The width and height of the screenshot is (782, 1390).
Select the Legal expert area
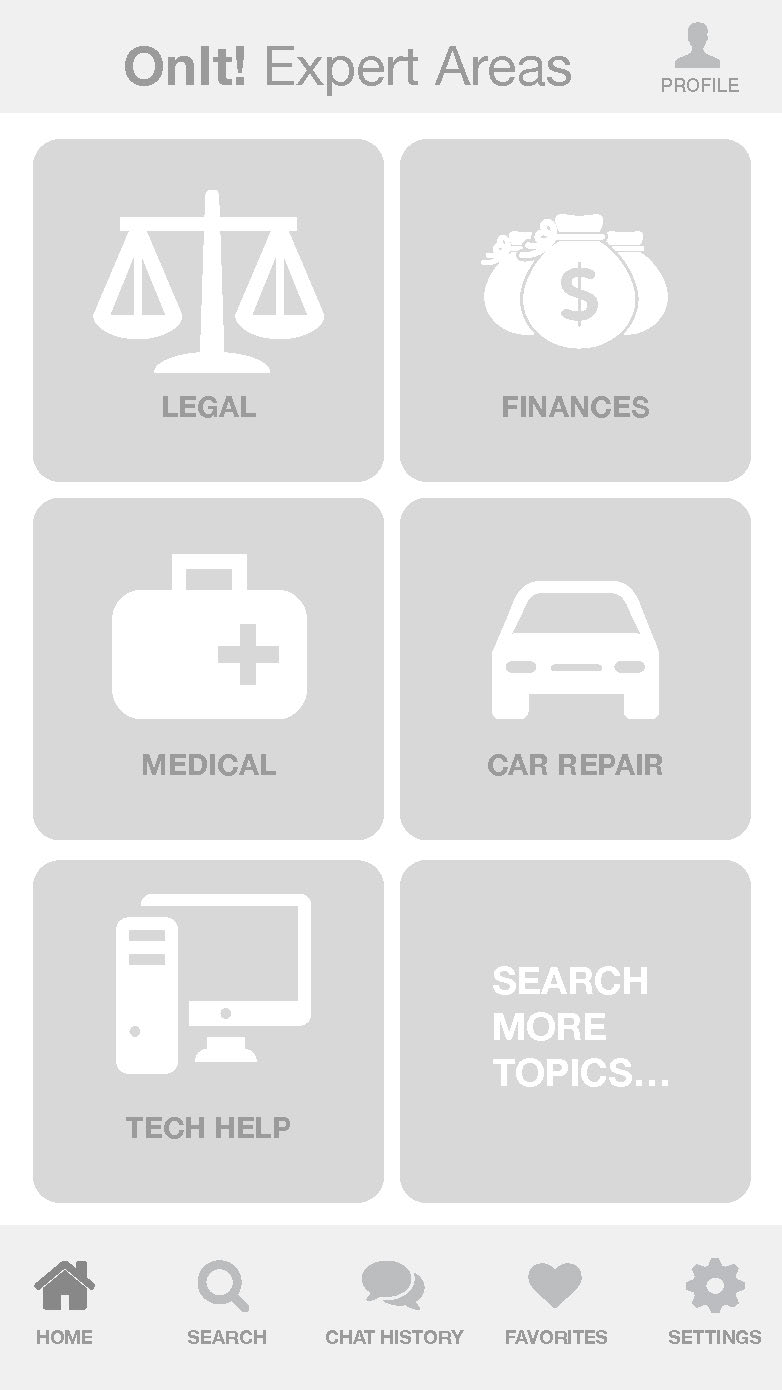coord(208,310)
